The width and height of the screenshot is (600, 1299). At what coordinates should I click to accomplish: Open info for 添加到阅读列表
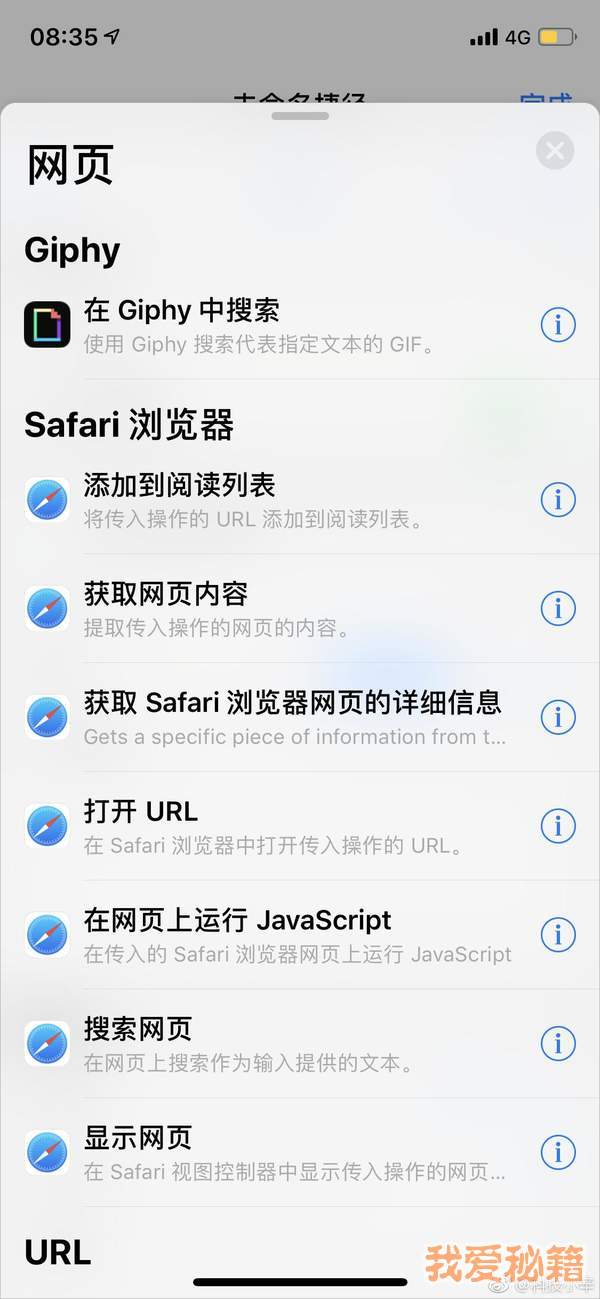click(x=558, y=500)
